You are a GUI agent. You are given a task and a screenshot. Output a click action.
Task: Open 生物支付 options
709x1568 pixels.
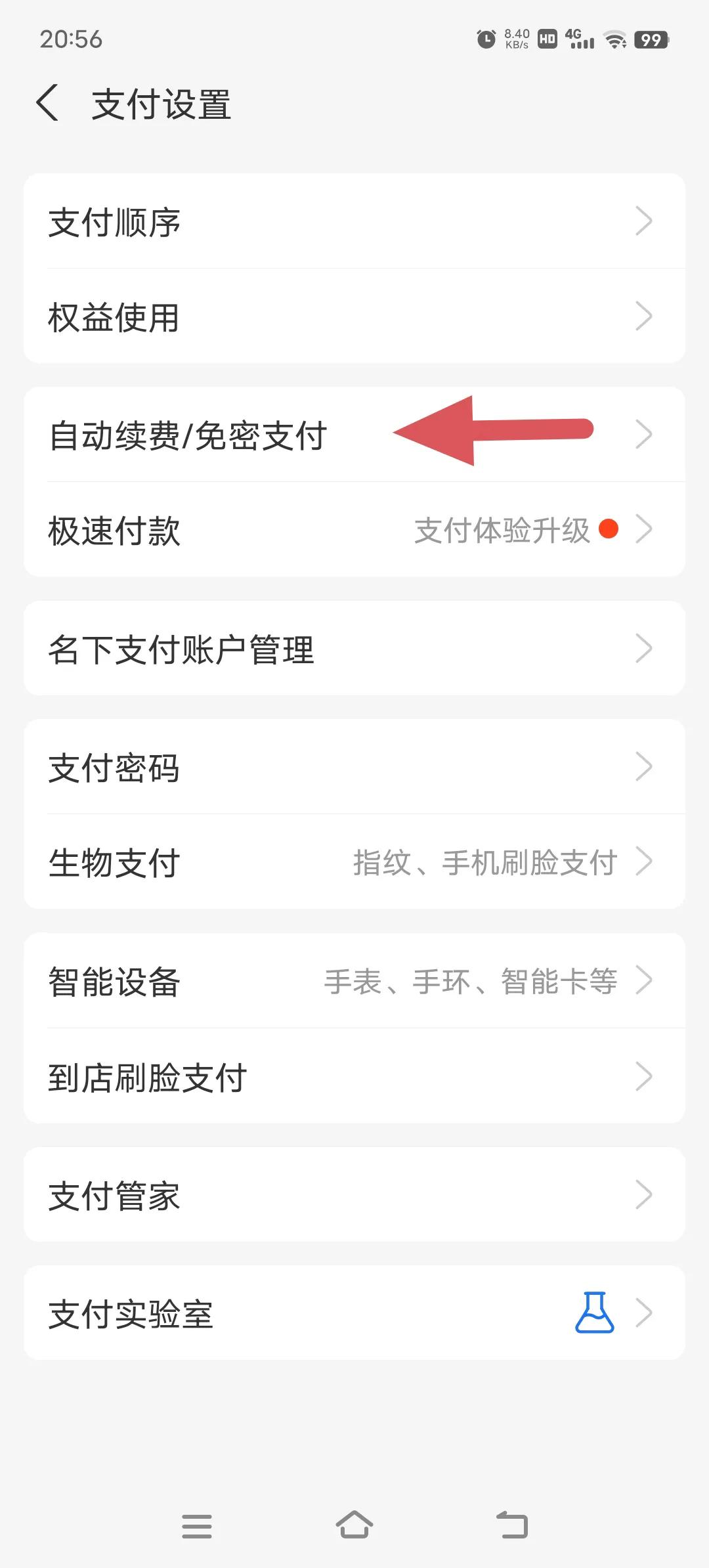(x=354, y=861)
